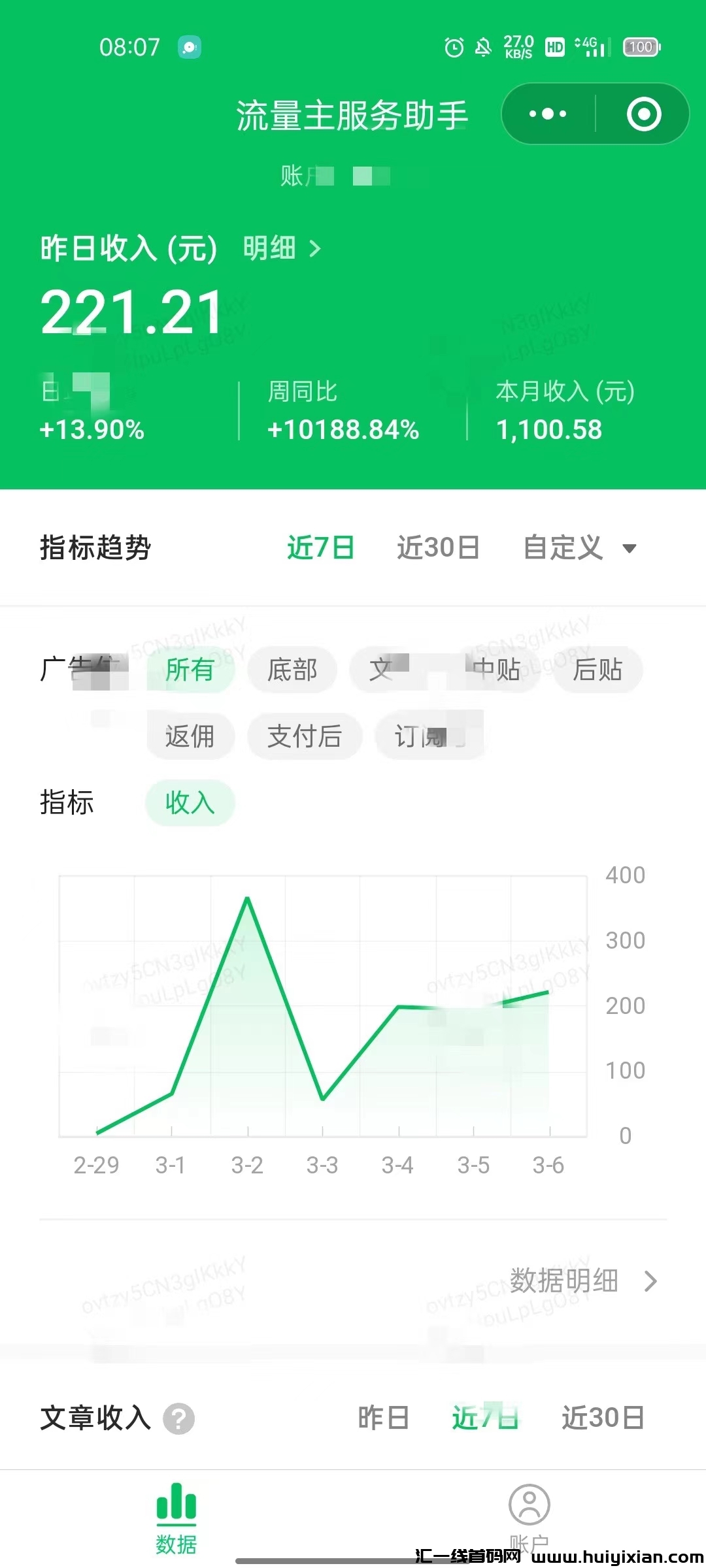Filter by 中贴 ad slot
This screenshot has width=706, height=1568.
[497, 670]
